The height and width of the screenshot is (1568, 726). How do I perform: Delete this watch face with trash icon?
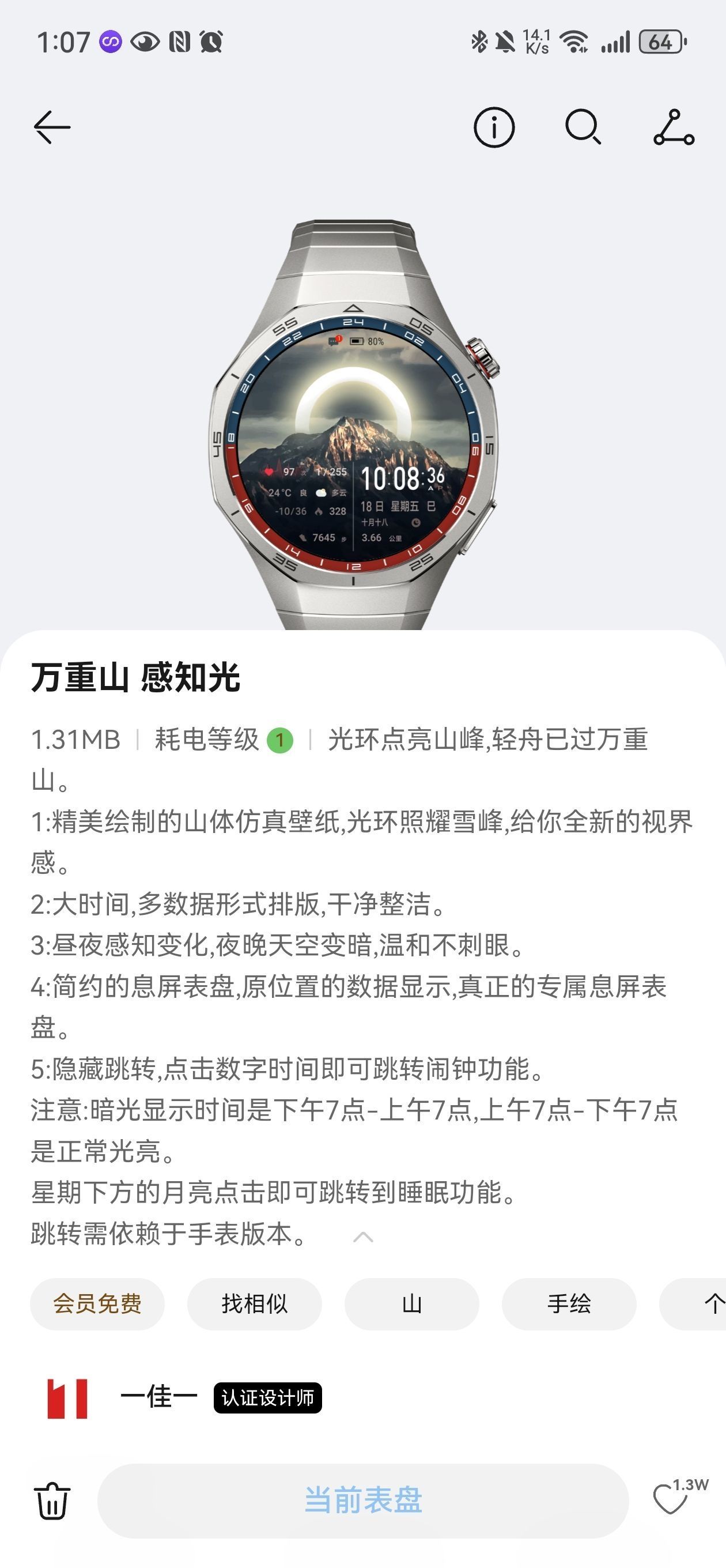pyautogui.click(x=52, y=1501)
